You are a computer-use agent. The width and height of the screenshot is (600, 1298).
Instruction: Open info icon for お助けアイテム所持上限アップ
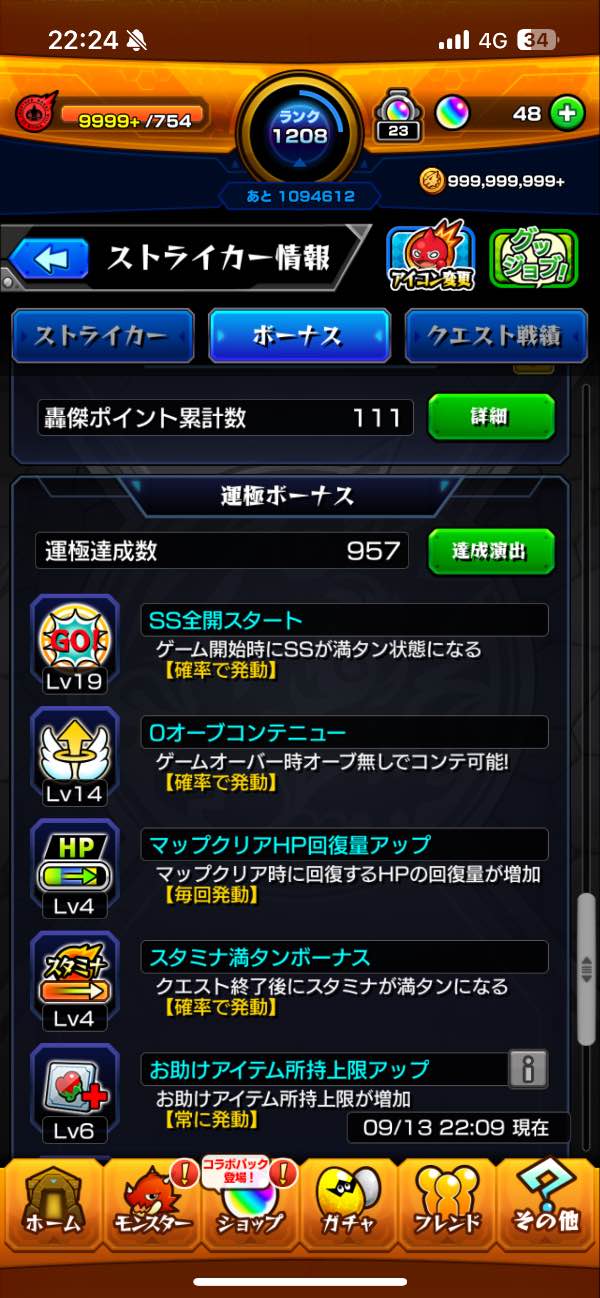527,1070
